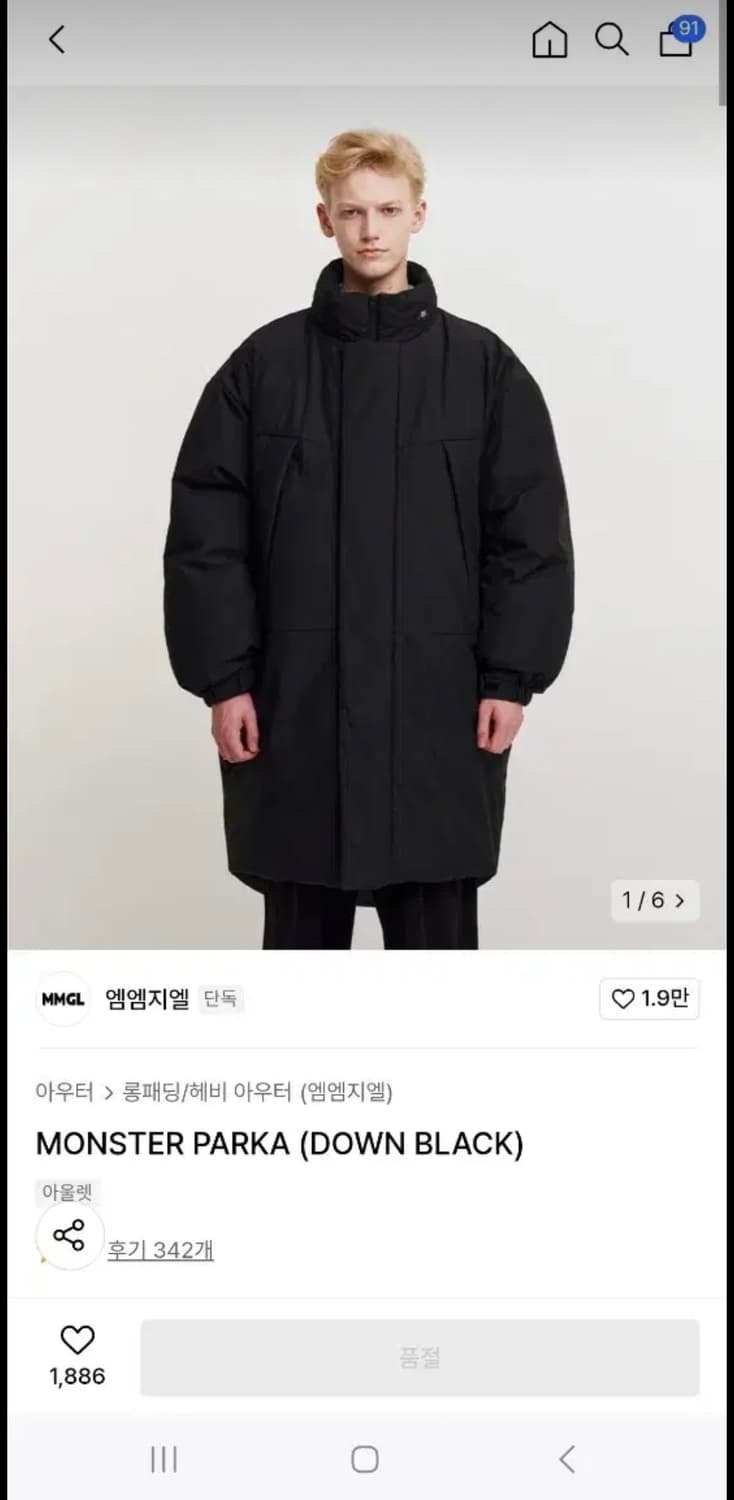734x1500 pixels.
Task: Tap the Android home button
Action: coord(367,1458)
